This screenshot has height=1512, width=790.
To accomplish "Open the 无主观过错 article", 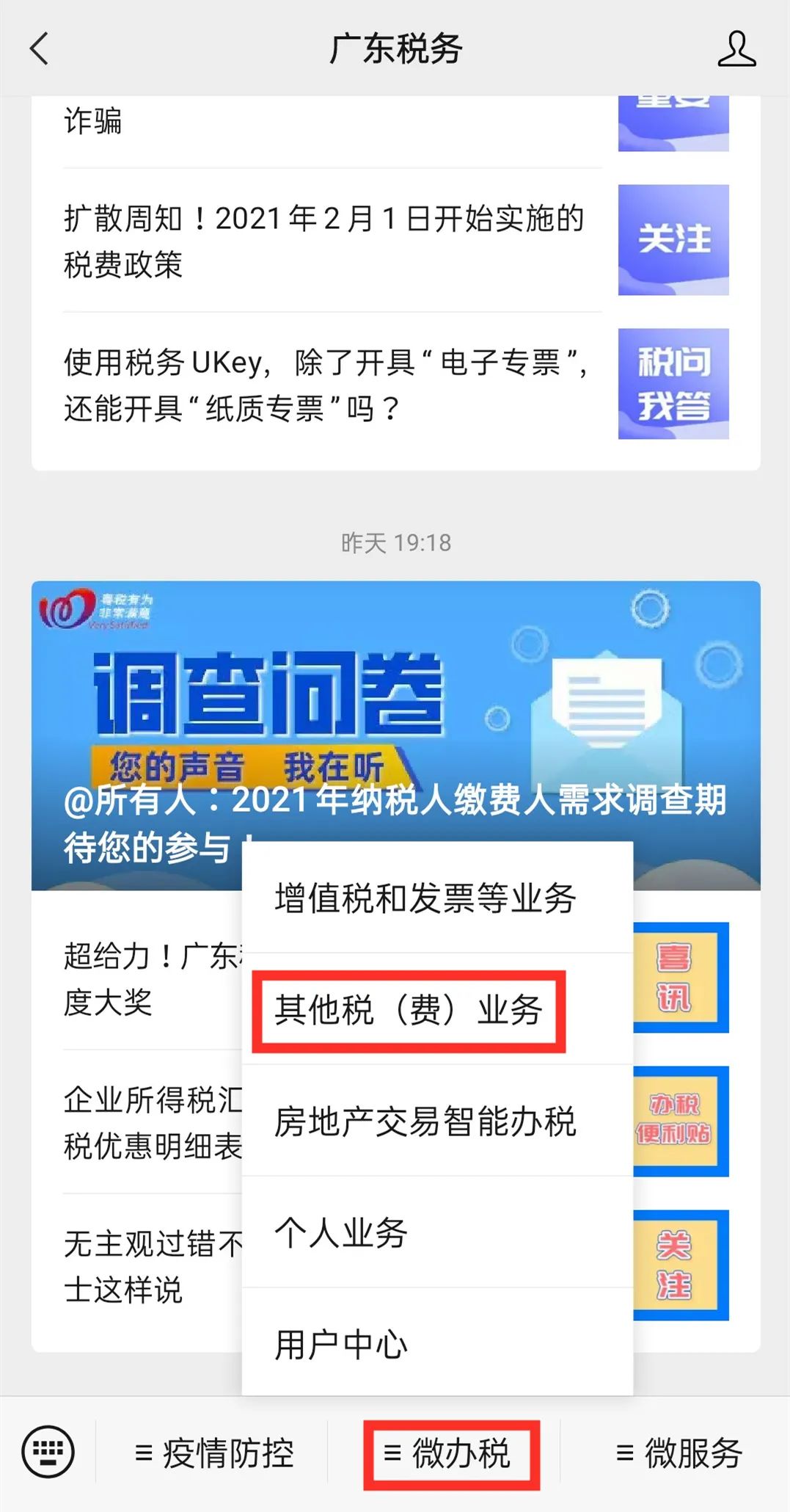I will [x=147, y=1267].
